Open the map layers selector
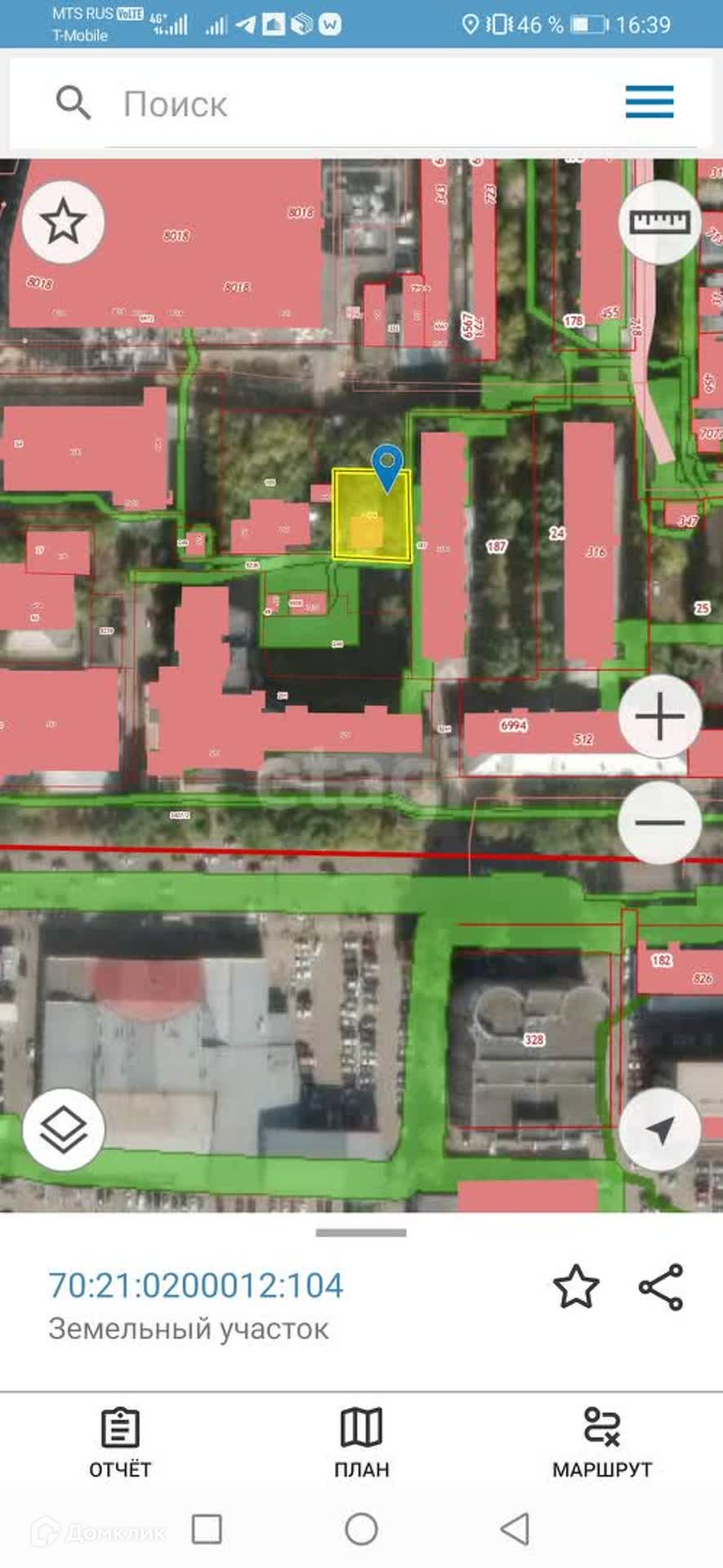Screen dimensions: 723x1568 [64, 1130]
